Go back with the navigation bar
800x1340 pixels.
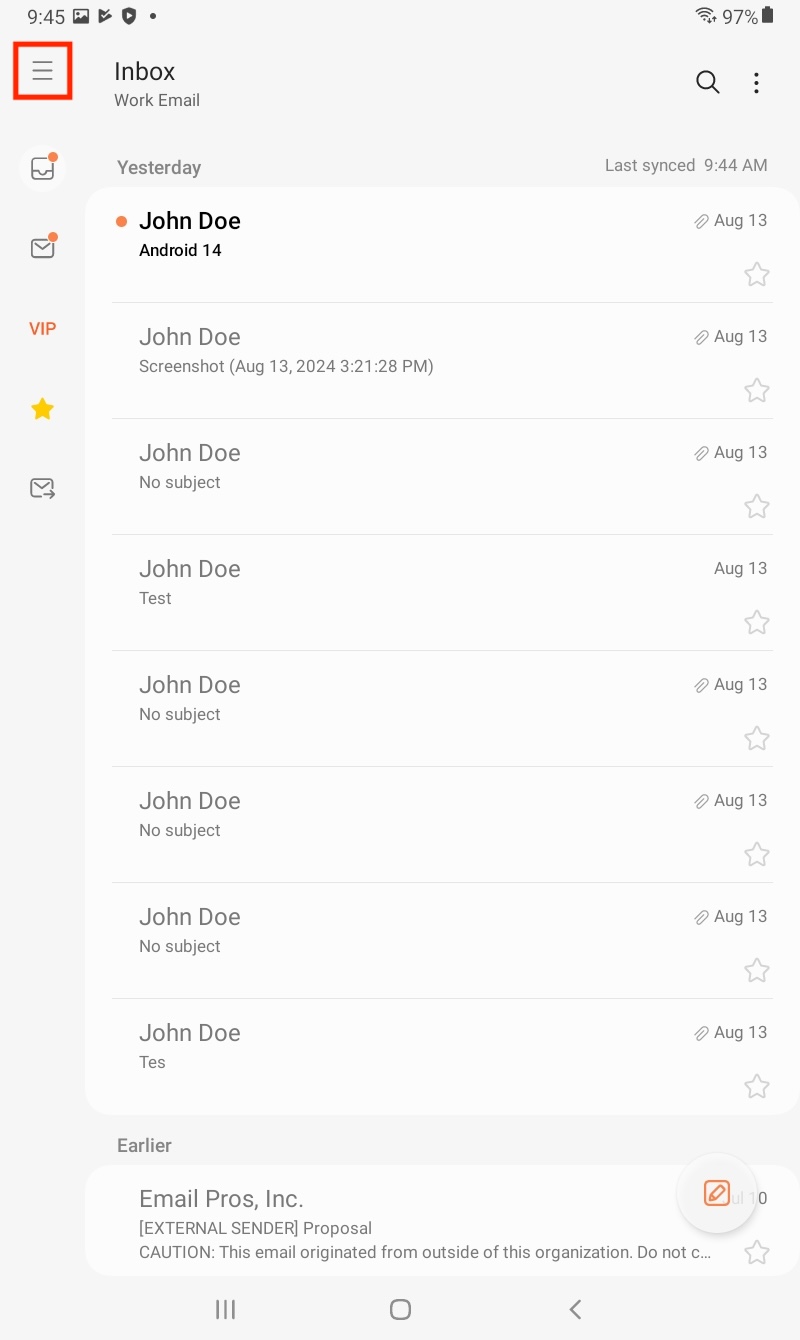coord(575,1309)
